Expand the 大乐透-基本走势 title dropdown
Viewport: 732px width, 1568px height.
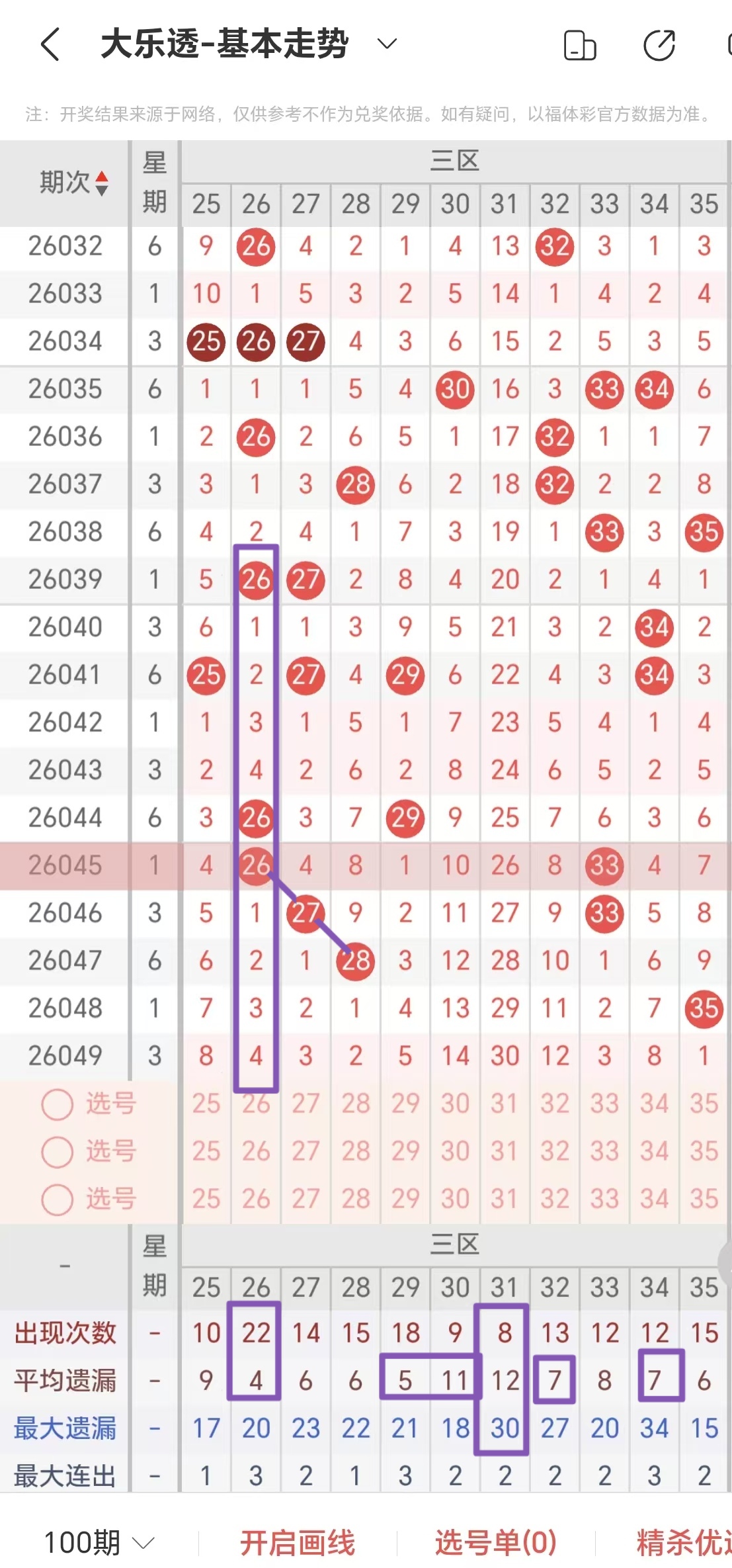[387, 44]
